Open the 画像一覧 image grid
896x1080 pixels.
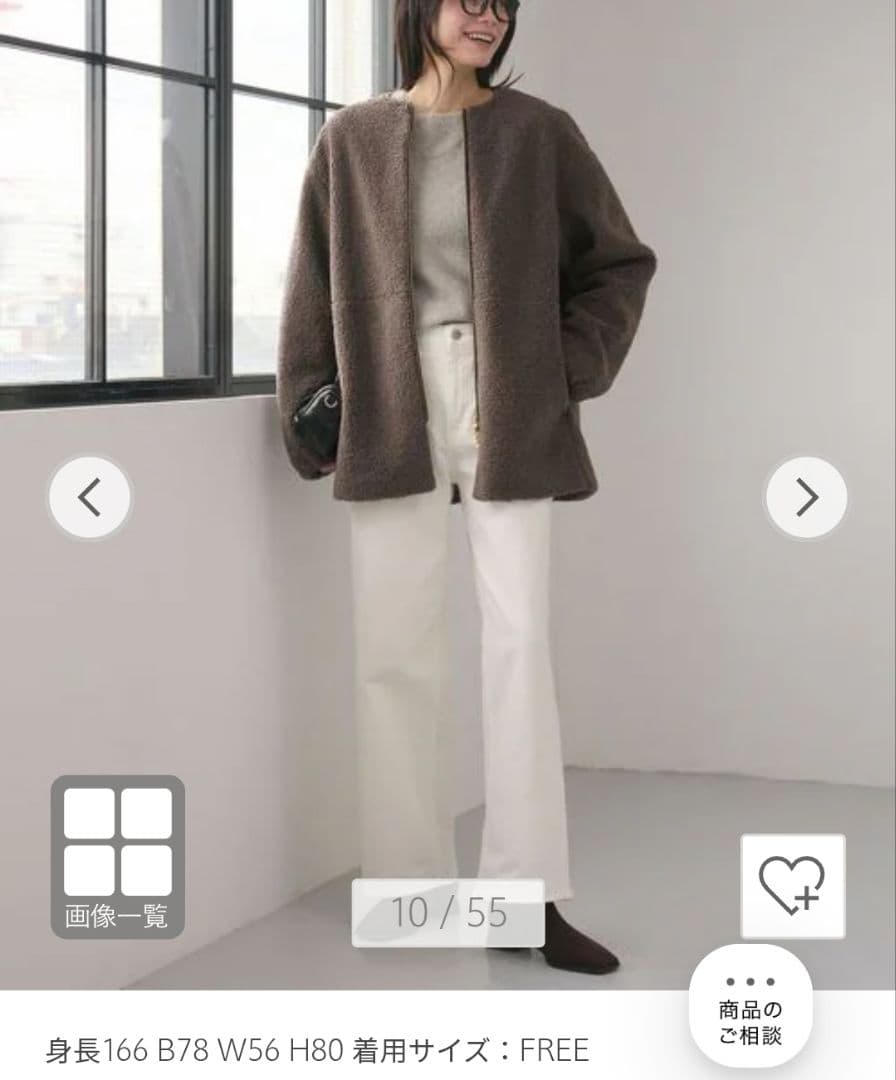click(x=118, y=857)
